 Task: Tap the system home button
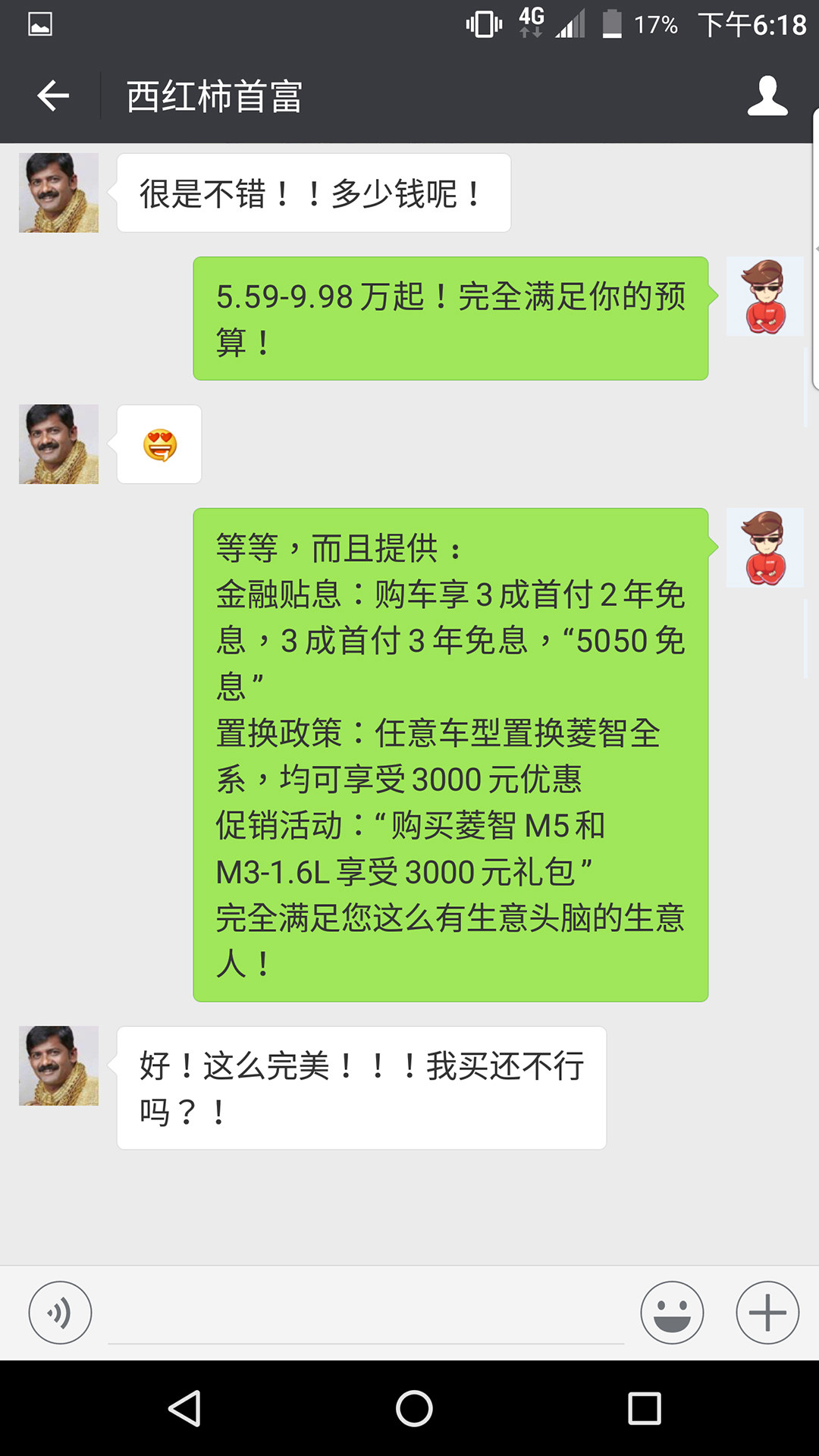414,1409
